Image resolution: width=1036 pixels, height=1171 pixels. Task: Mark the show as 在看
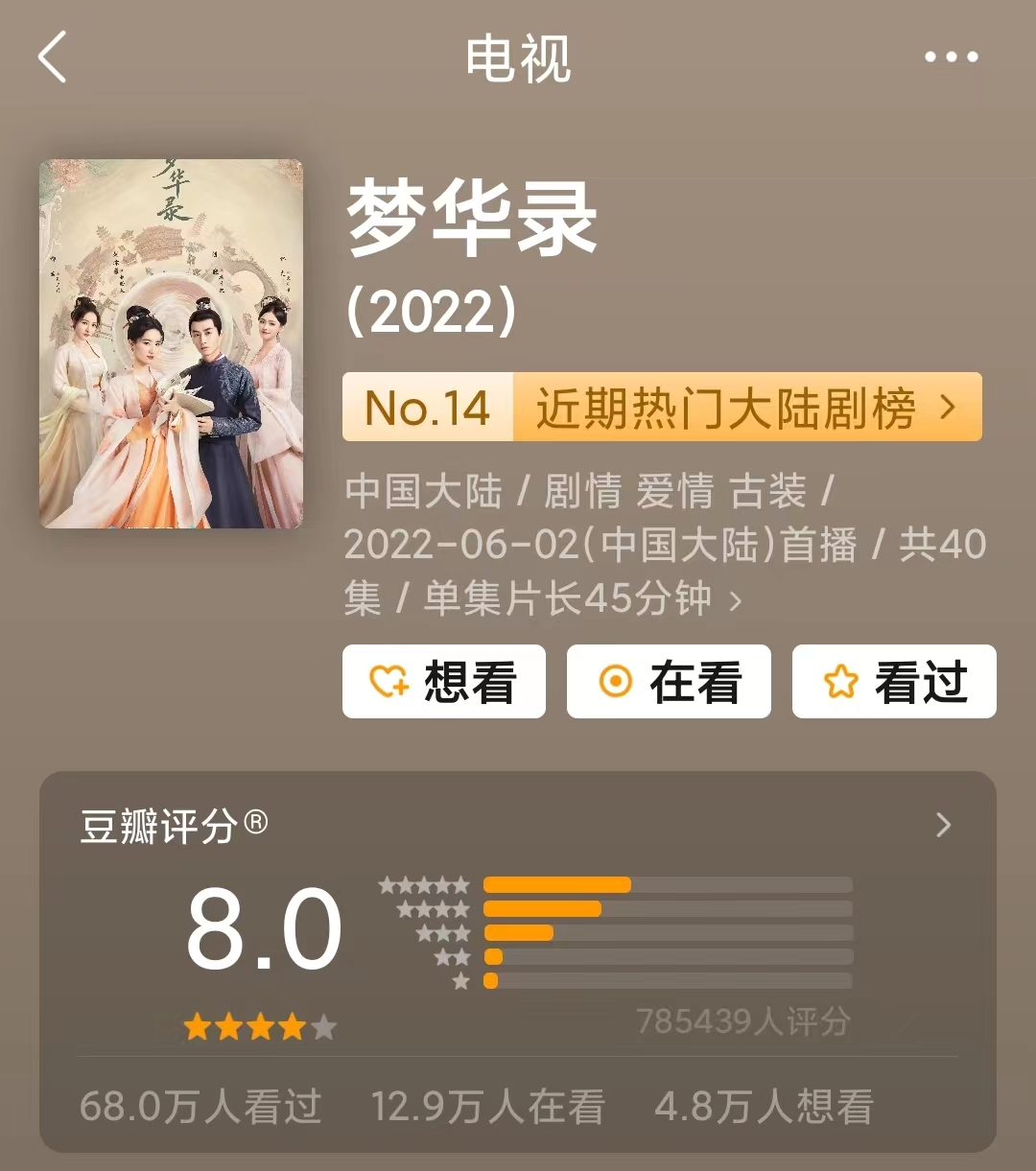[x=669, y=682]
